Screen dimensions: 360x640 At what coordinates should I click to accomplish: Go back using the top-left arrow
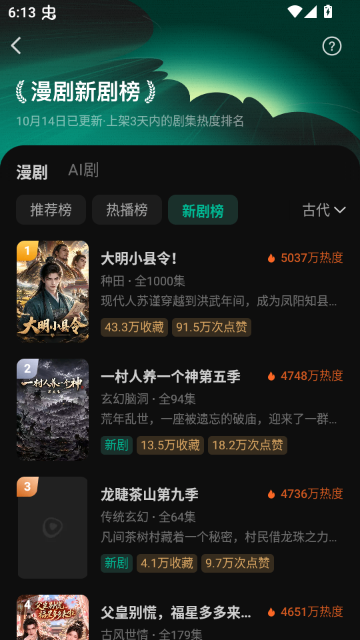click(16, 46)
